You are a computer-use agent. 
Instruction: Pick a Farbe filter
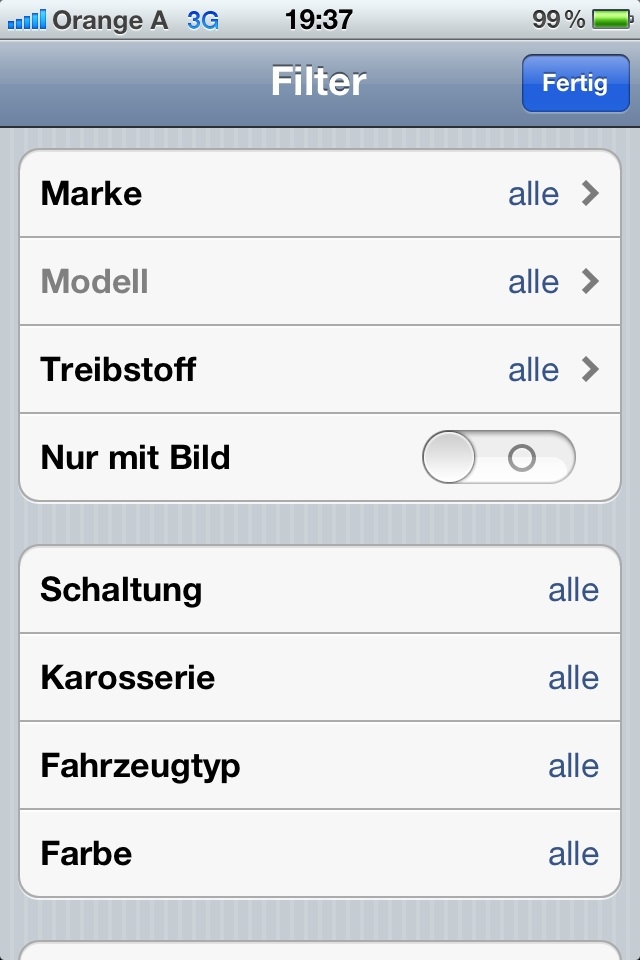tap(320, 854)
